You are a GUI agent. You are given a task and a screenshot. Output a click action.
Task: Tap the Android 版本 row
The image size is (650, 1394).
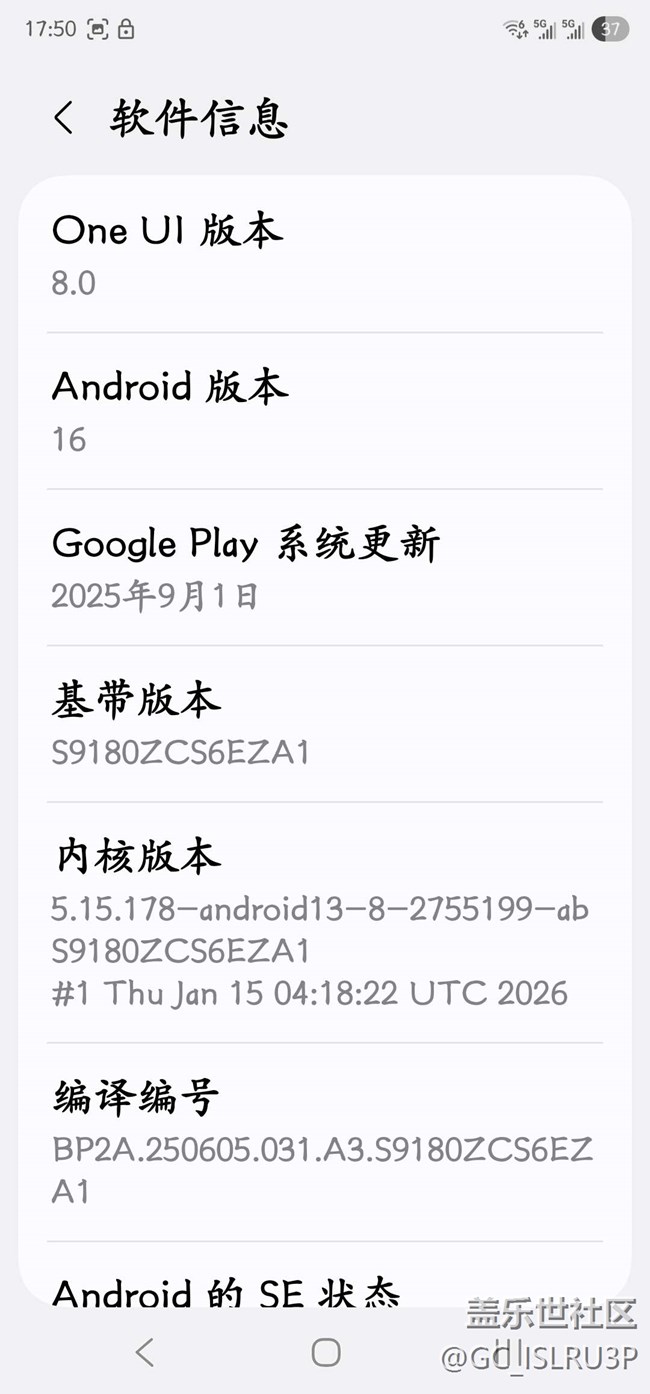[x=324, y=411]
